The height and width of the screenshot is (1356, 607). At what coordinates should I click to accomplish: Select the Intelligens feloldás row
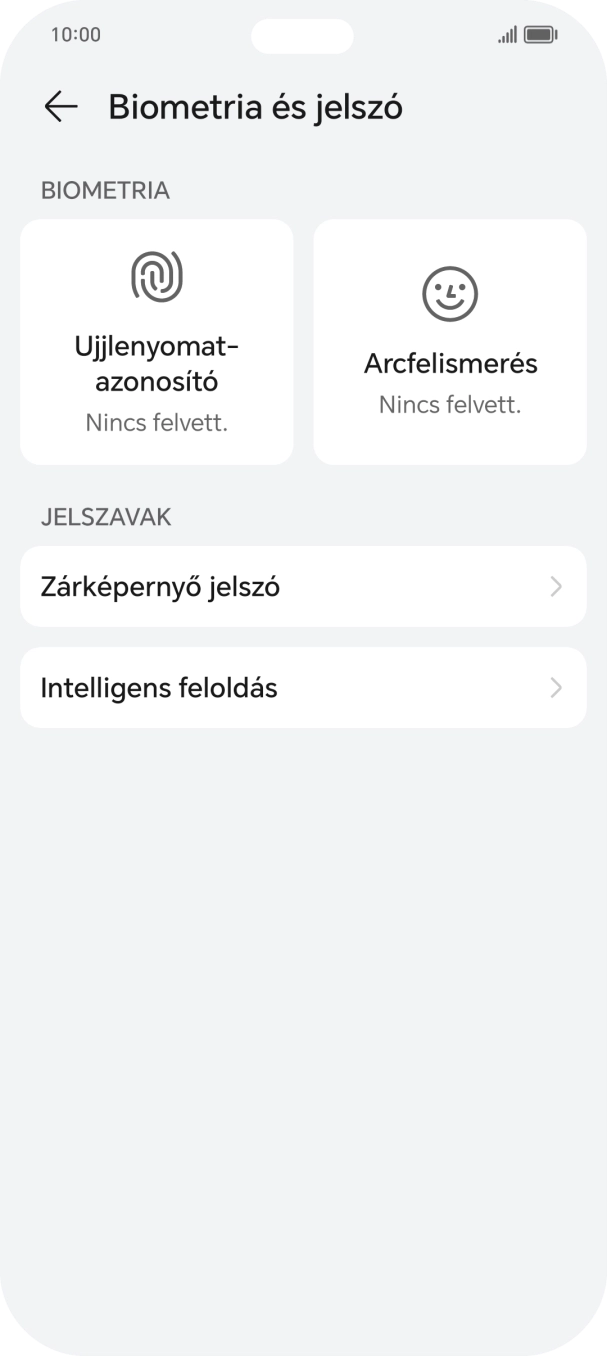[303, 688]
